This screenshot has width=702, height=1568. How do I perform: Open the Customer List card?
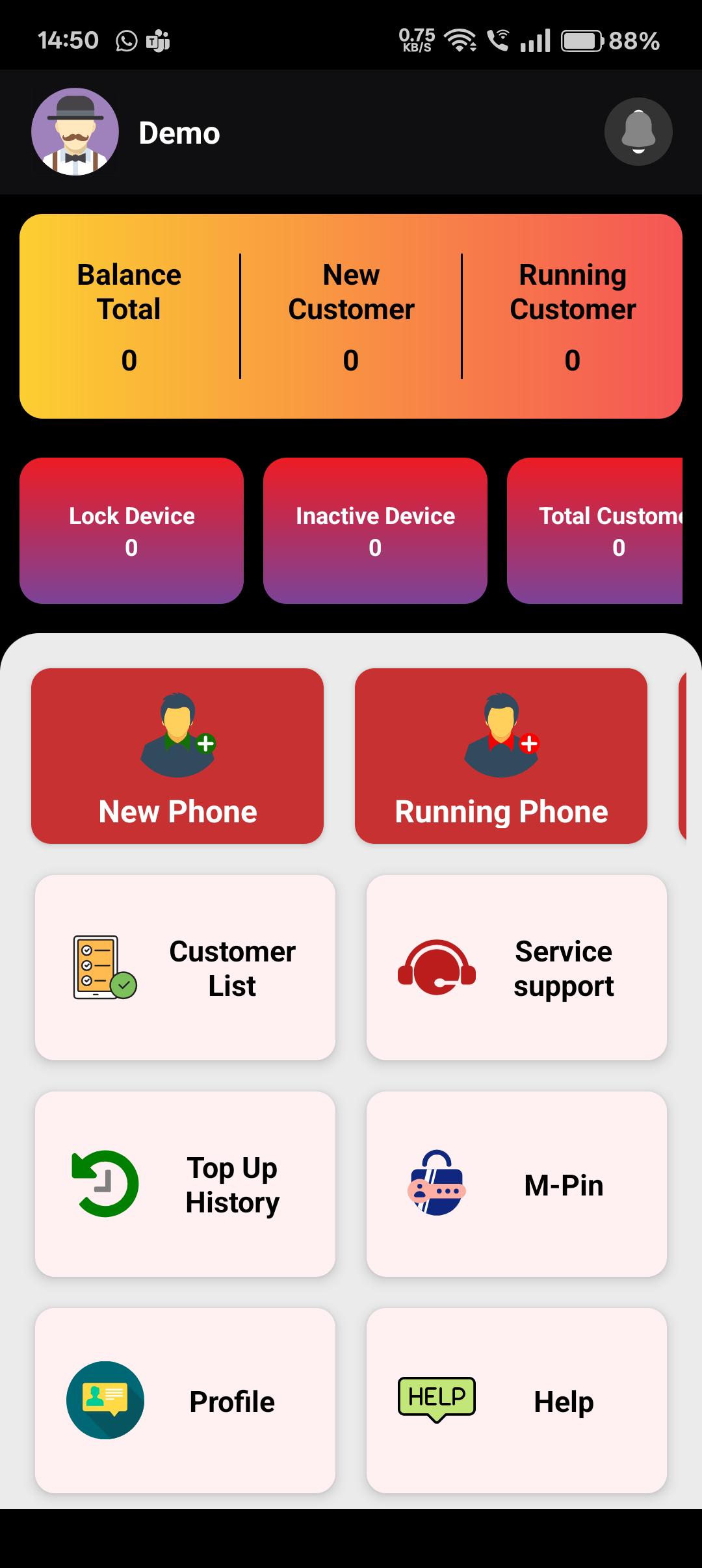point(185,969)
